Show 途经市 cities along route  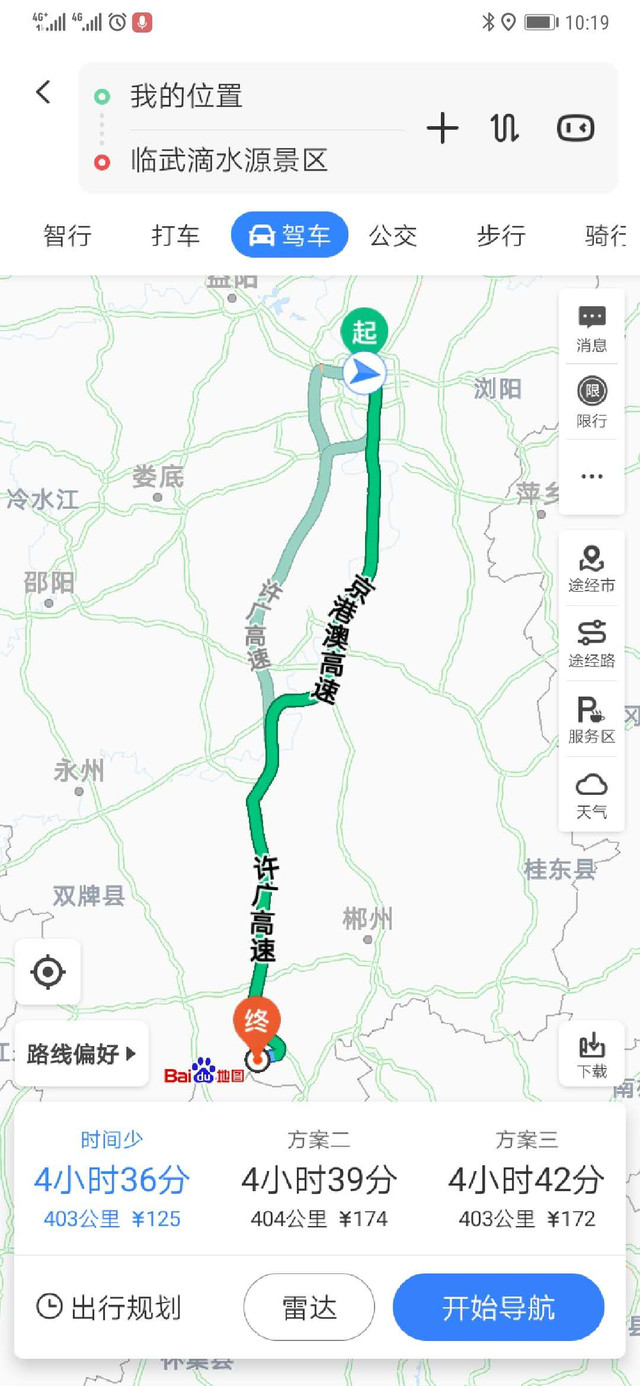[591, 569]
